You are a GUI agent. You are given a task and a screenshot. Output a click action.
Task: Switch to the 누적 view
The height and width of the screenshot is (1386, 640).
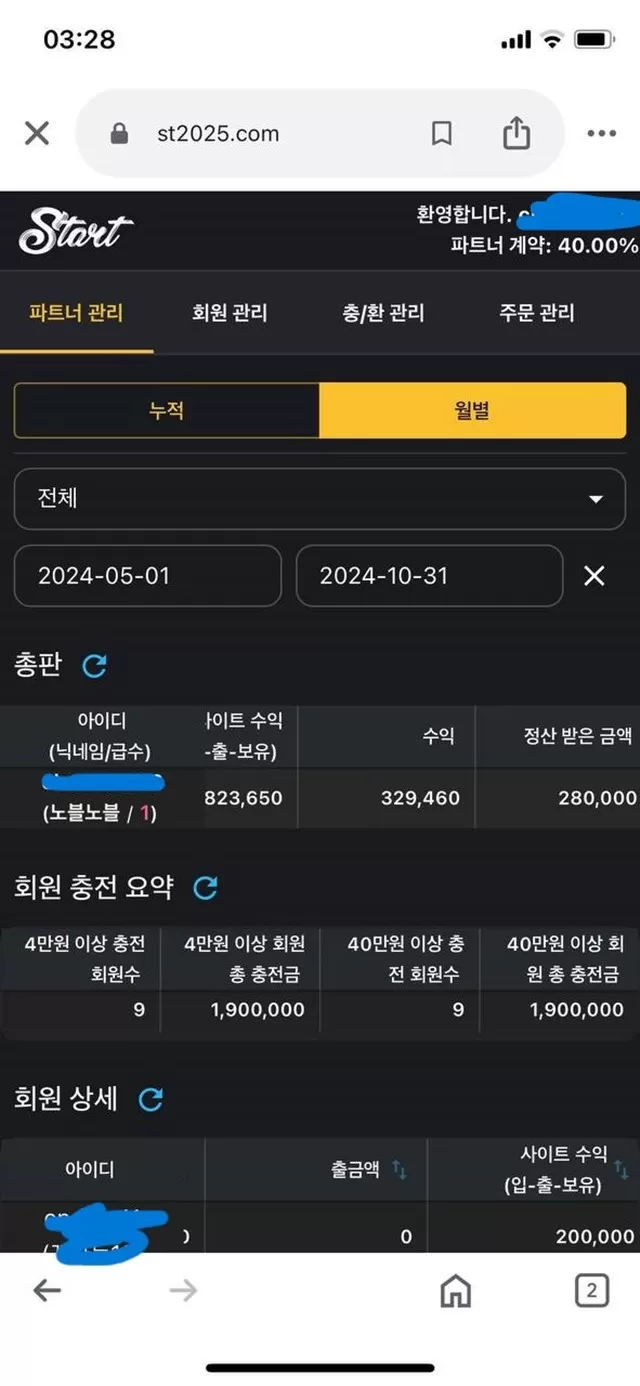(167, 410)
